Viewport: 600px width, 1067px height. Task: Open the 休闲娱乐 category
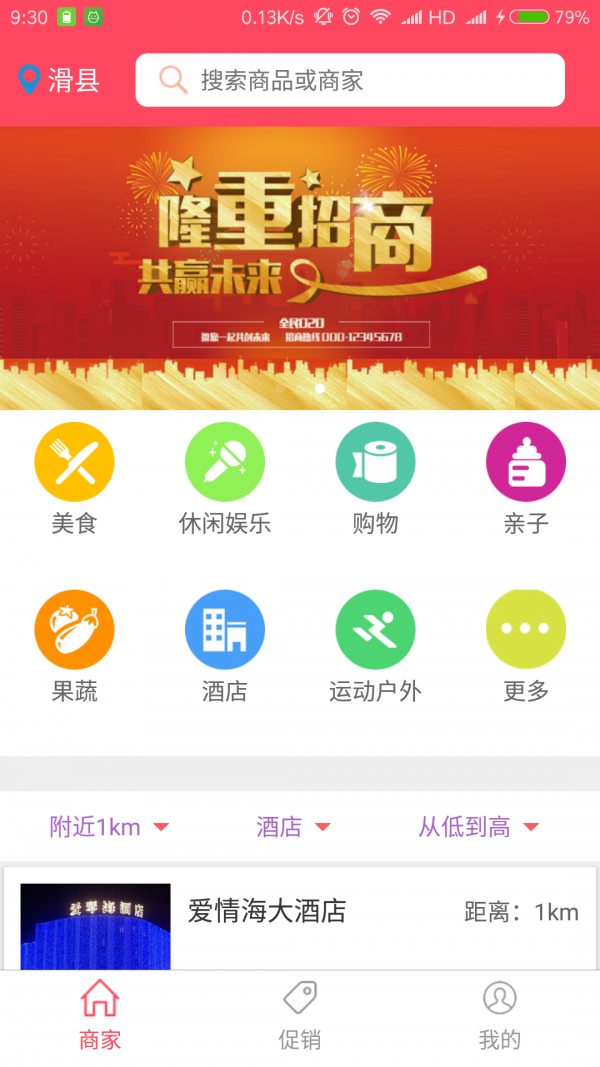click(225, 478)
